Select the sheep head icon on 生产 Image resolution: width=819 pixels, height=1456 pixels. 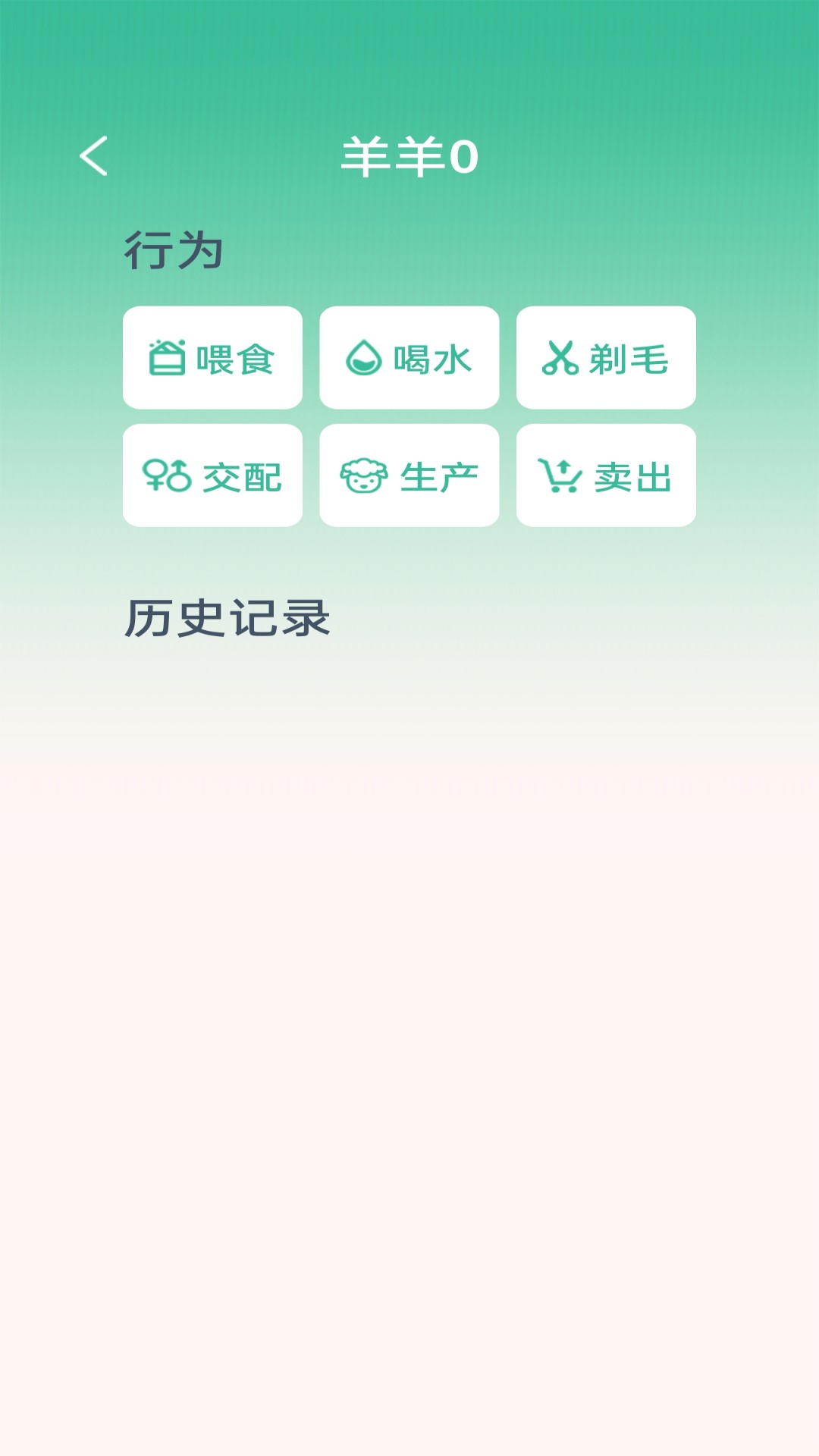tap(365, 474)
